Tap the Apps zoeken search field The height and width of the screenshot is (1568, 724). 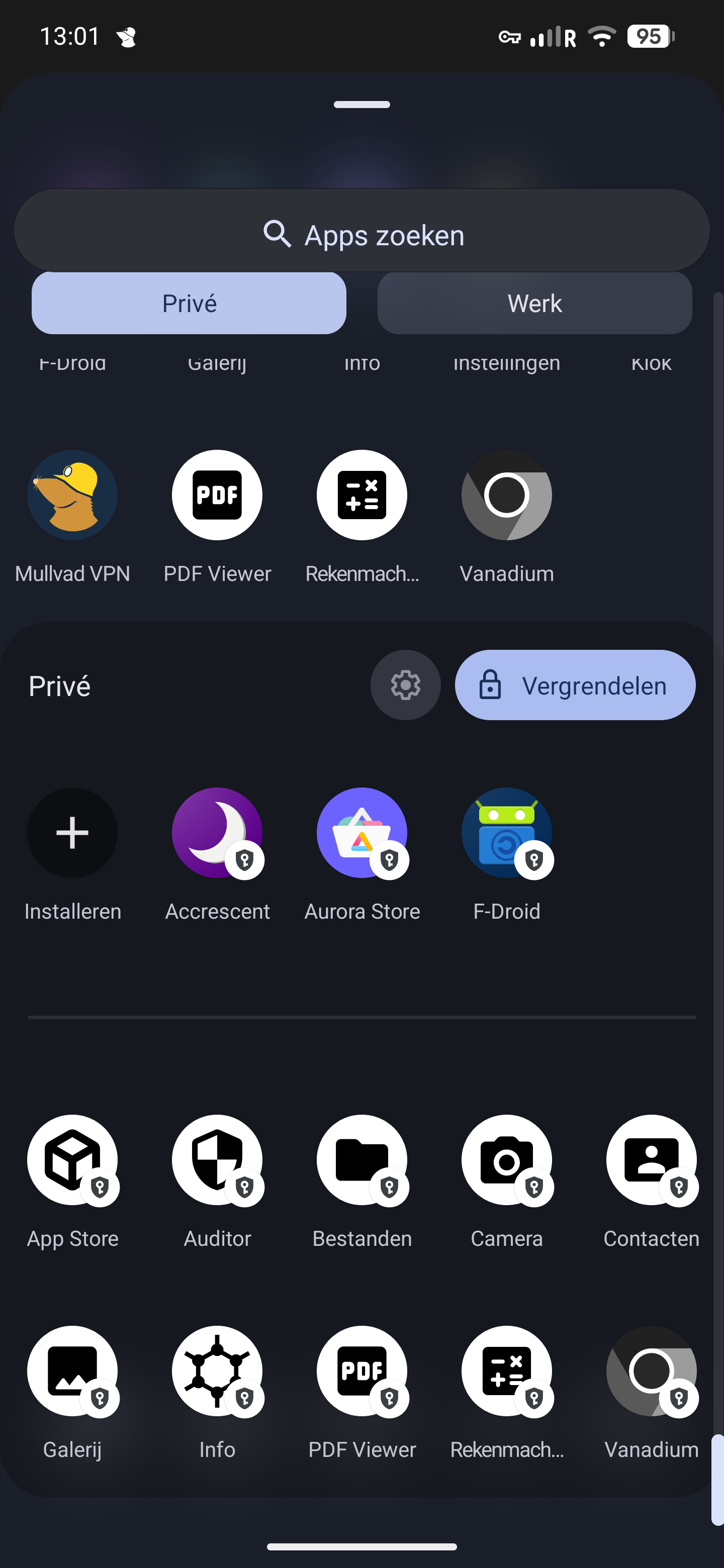(361, 234)
